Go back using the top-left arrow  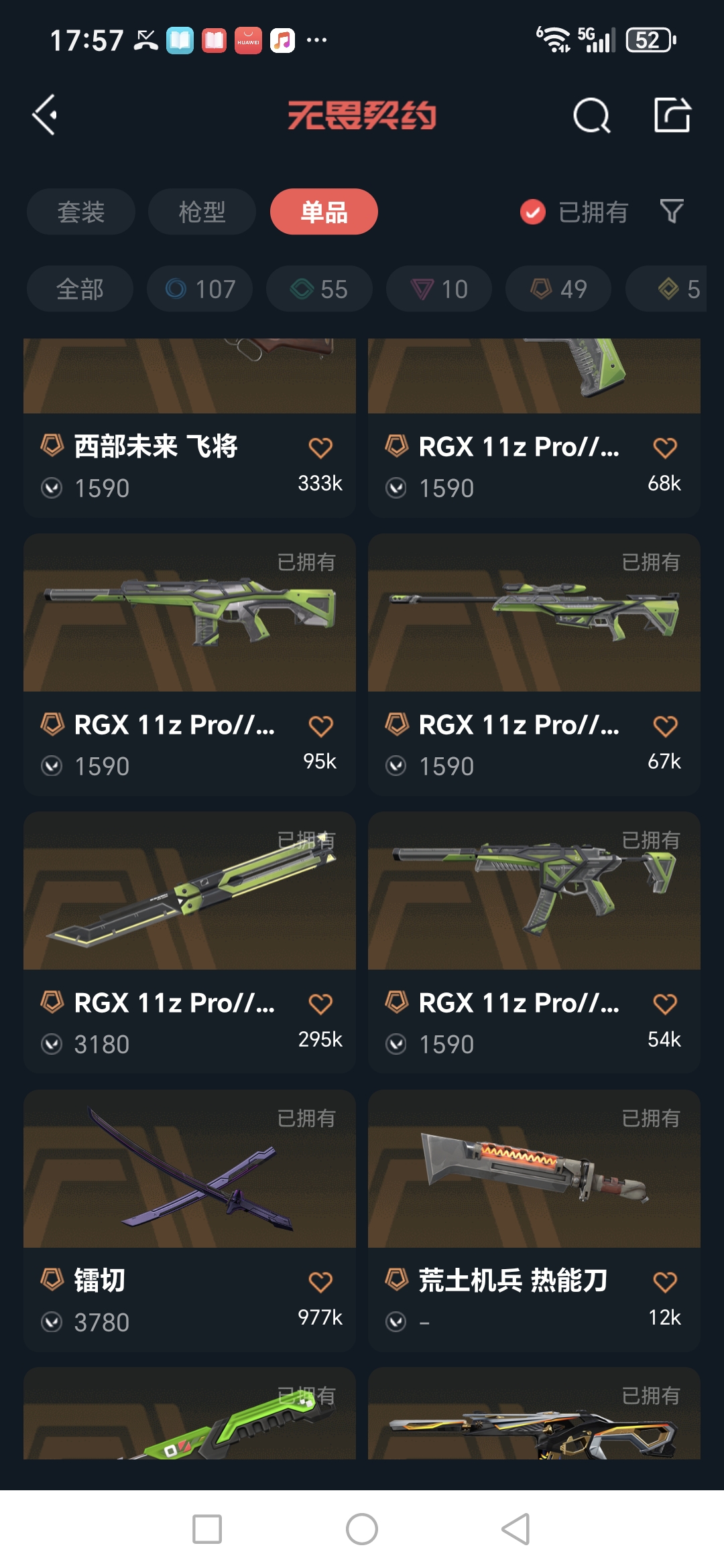(45, 115)
